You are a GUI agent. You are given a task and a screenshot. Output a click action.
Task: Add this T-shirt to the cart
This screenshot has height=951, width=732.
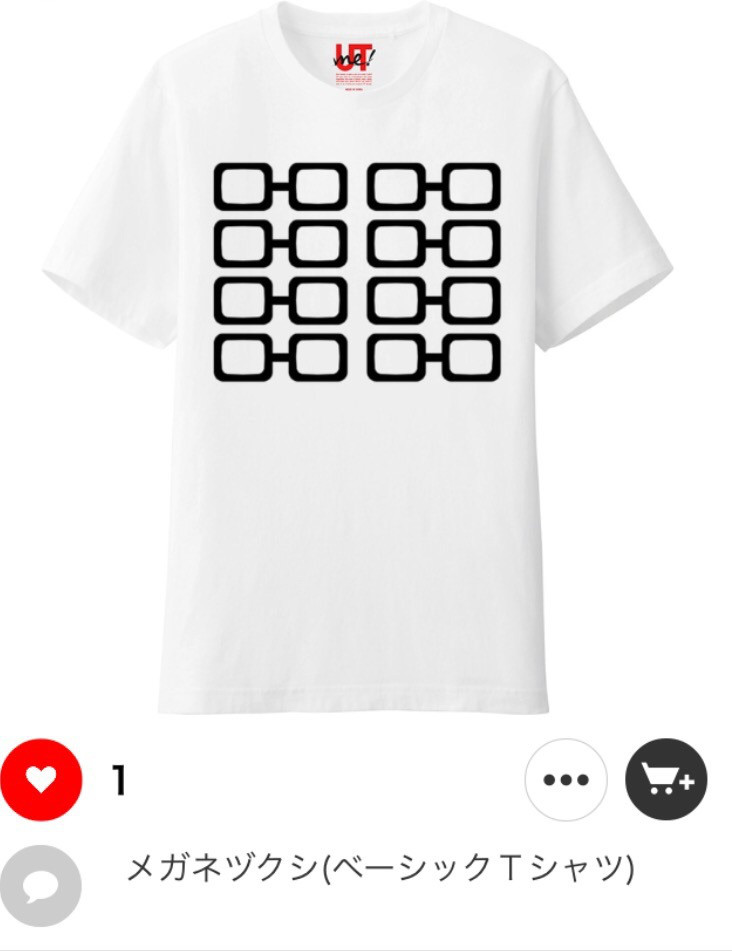tap(666, 780)
